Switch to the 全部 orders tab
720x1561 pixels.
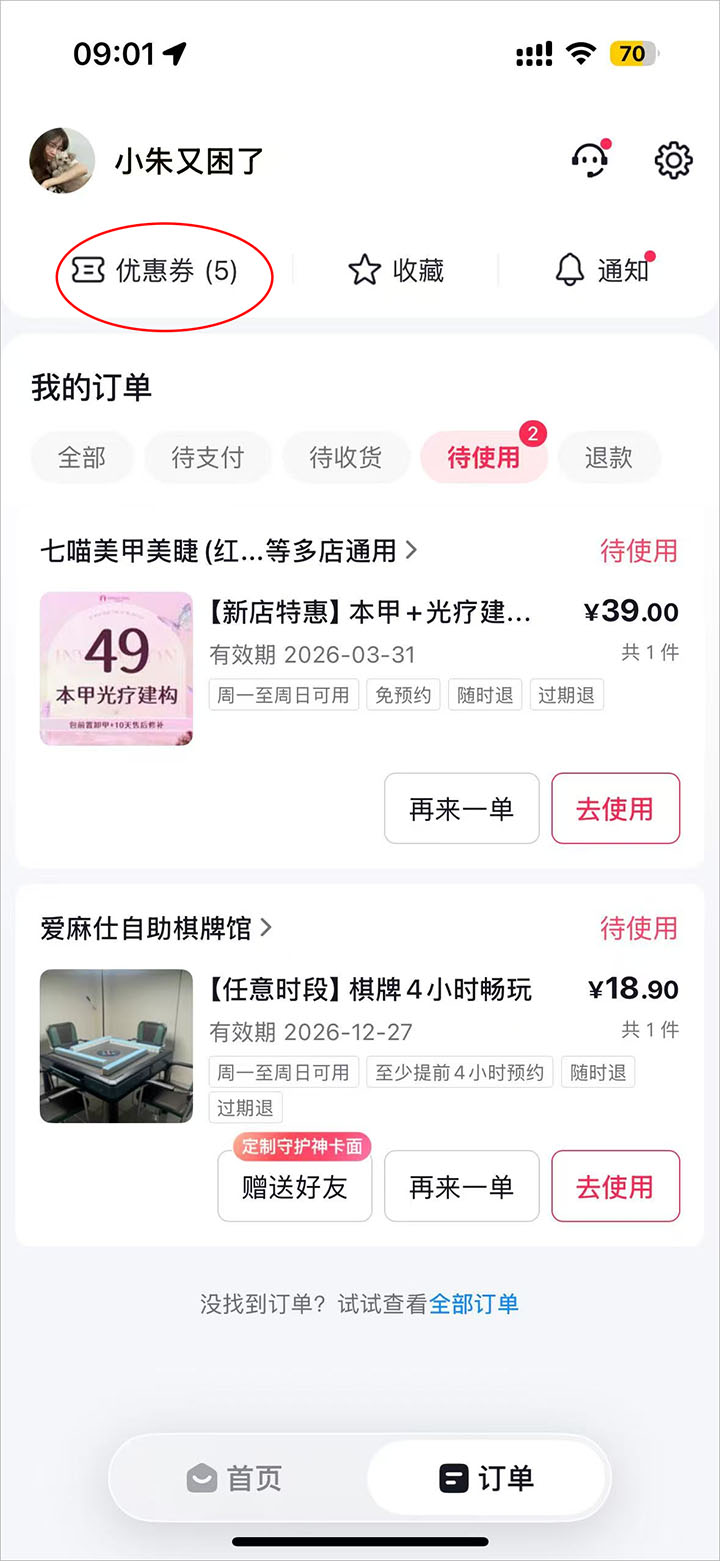81,458
